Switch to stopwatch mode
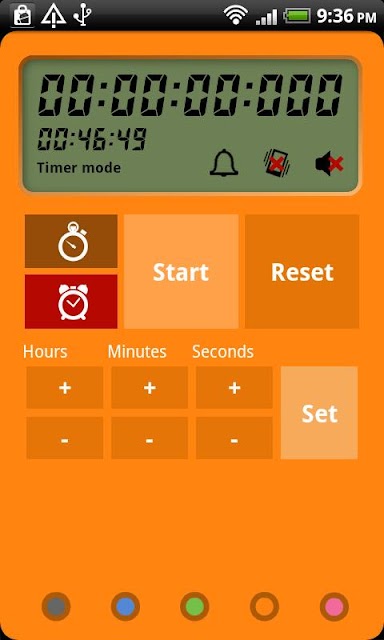This screenshot has height=640, width=384. [71, 241]
